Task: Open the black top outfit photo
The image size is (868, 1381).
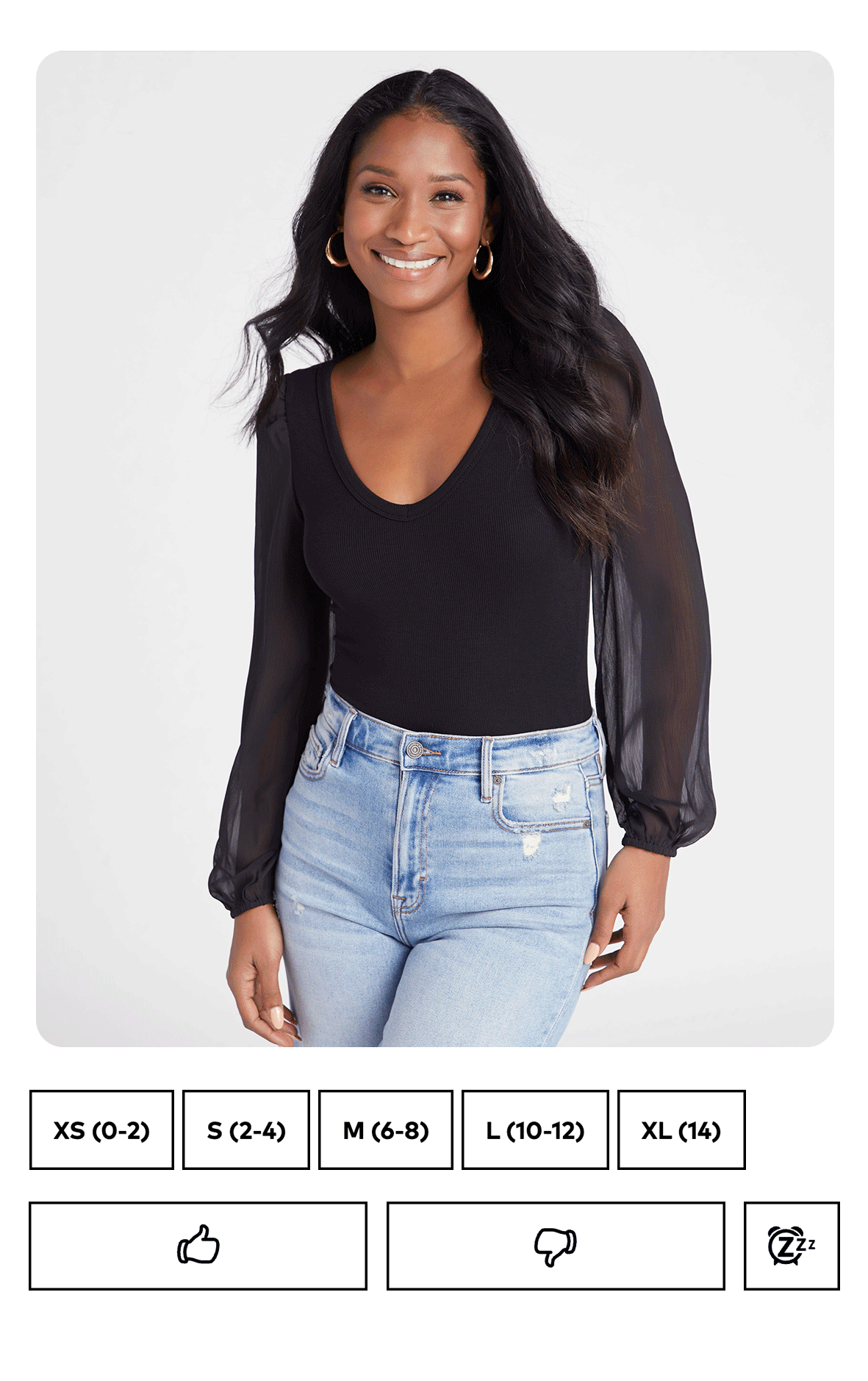Action: click(434, 548)
